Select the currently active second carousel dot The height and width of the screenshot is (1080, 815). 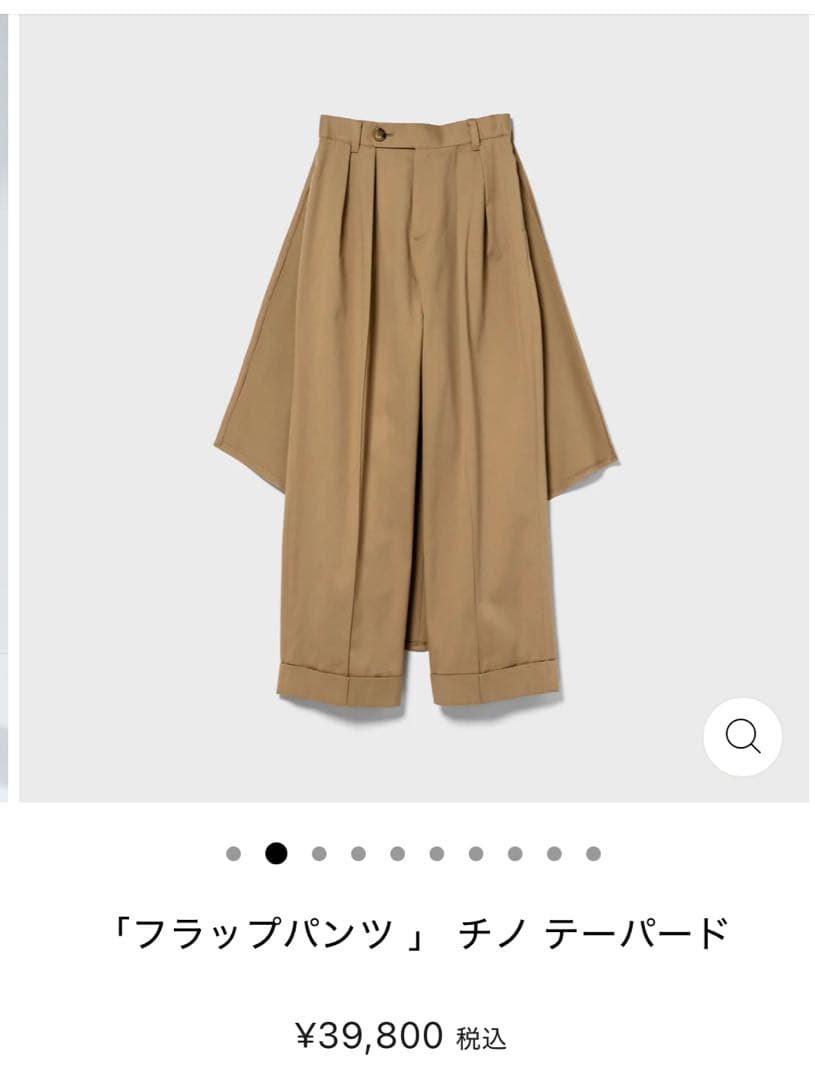(x=274, y=854)
